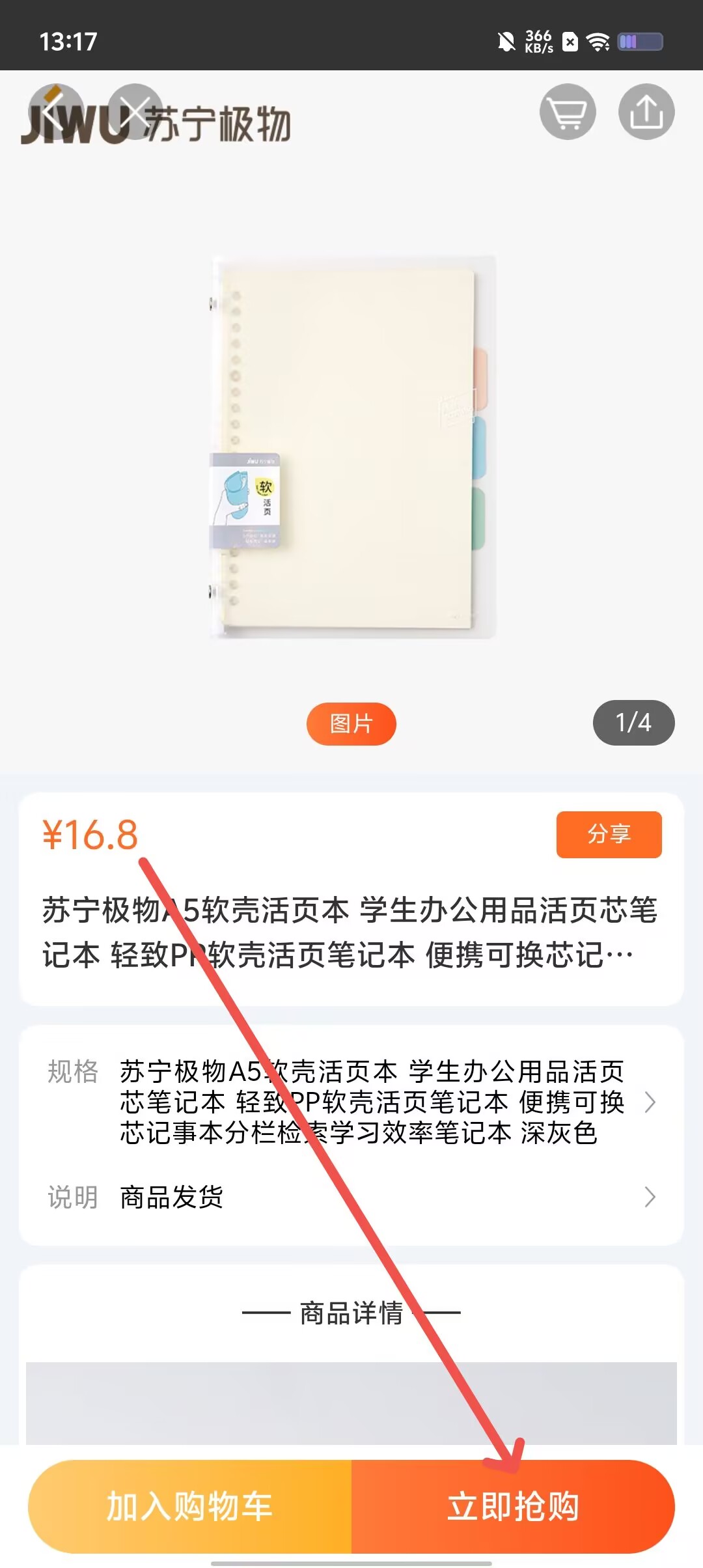Select the 图片 chip
This screenshot has width=703, height=1568.
coord(351,723)
